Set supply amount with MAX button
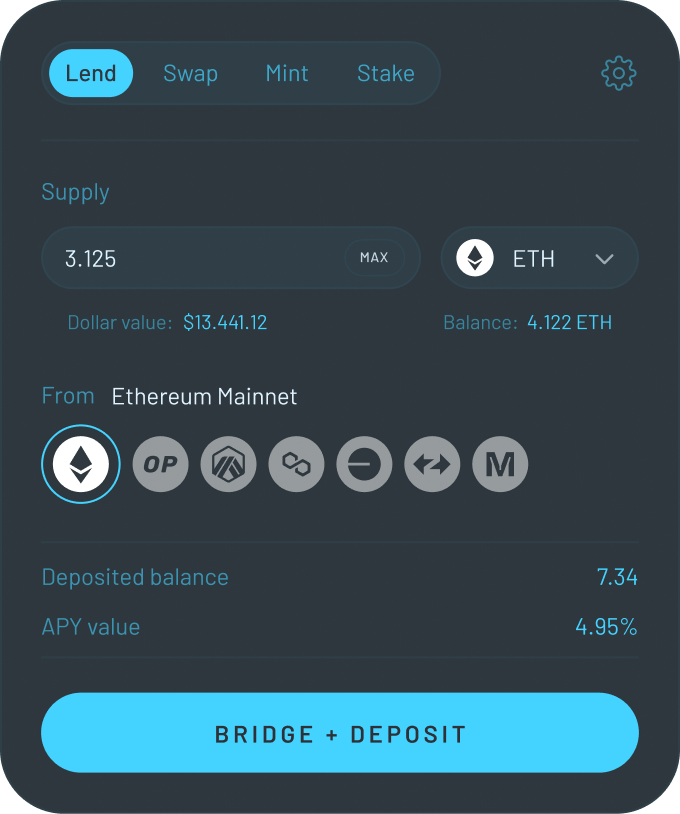Image resolution: width=680 pixels, height=814 pixels. pos(374,258)
